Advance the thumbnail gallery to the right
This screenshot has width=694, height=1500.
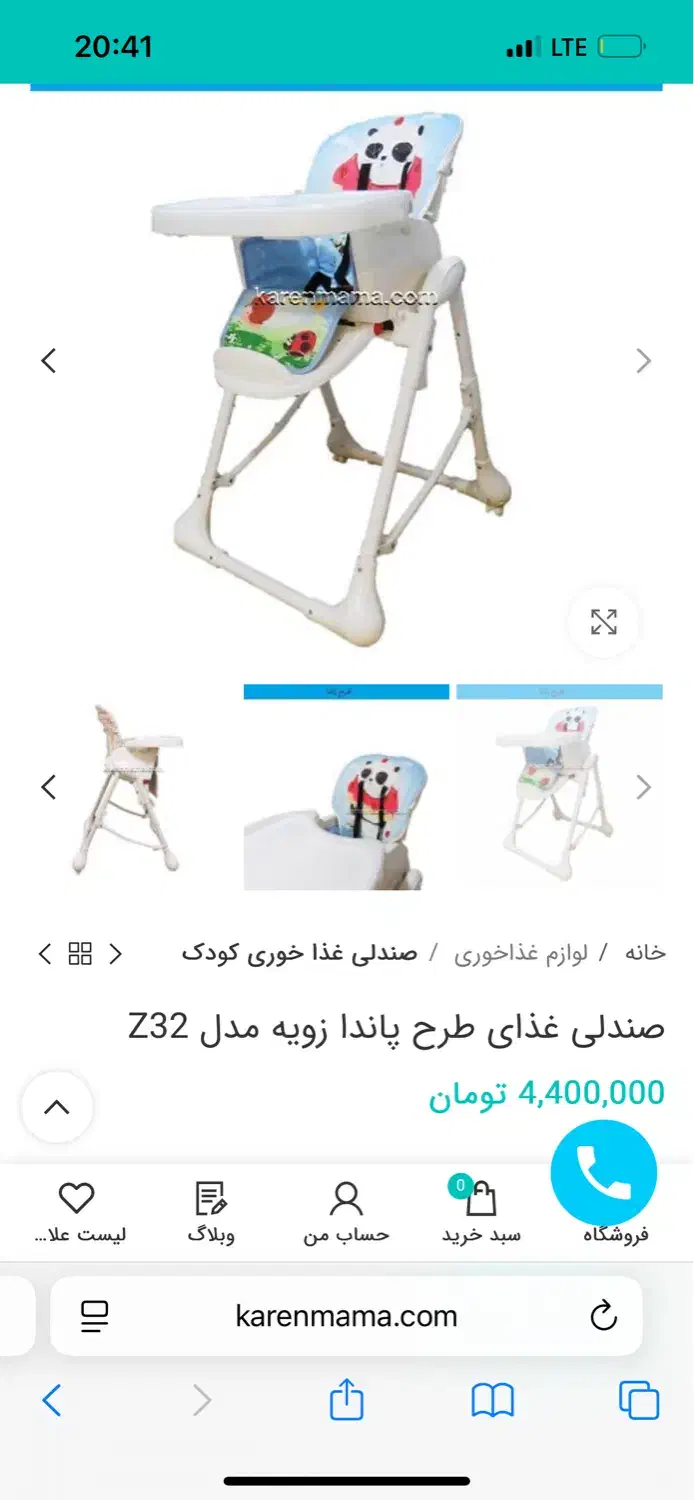pyautogui.click(x=644, y=787)
